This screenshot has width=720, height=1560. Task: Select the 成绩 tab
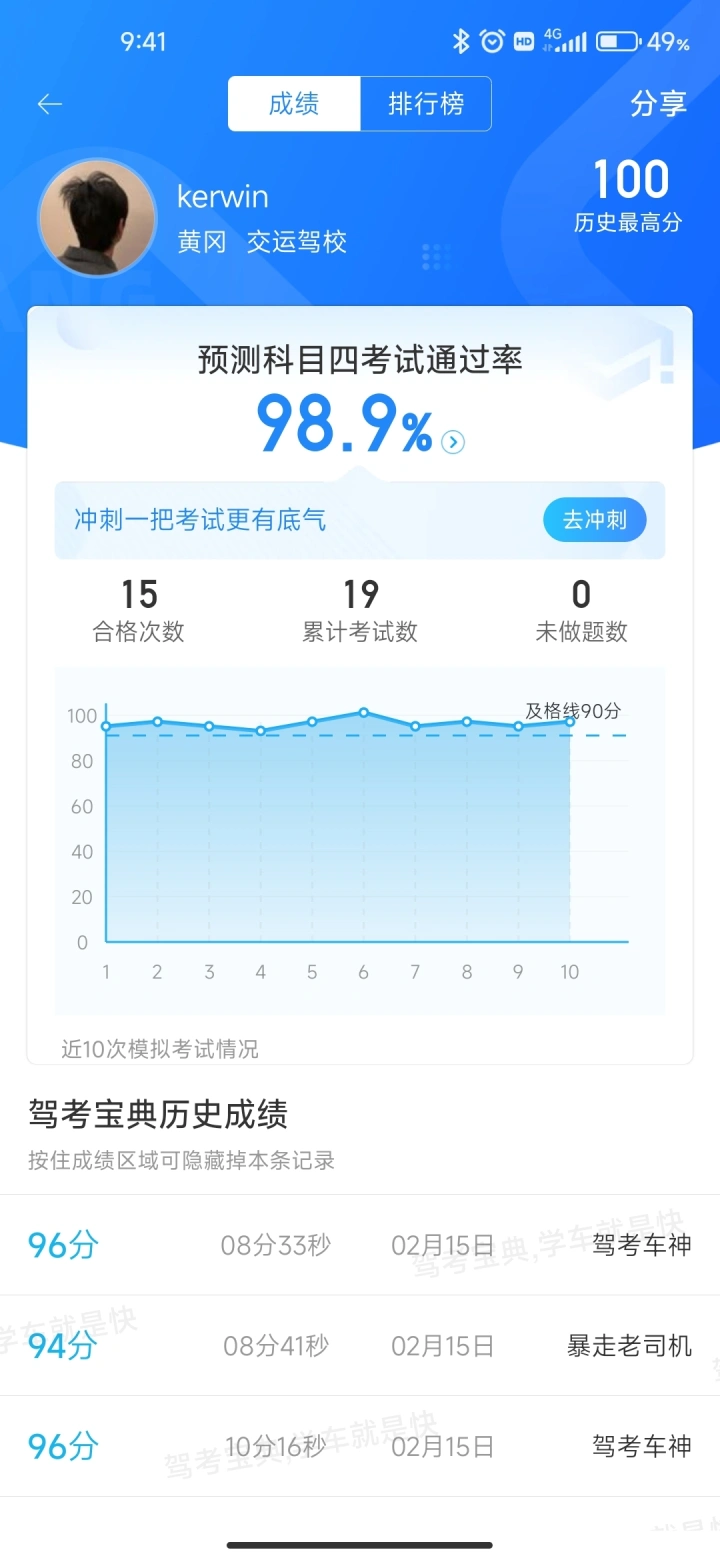coord(294,104)
